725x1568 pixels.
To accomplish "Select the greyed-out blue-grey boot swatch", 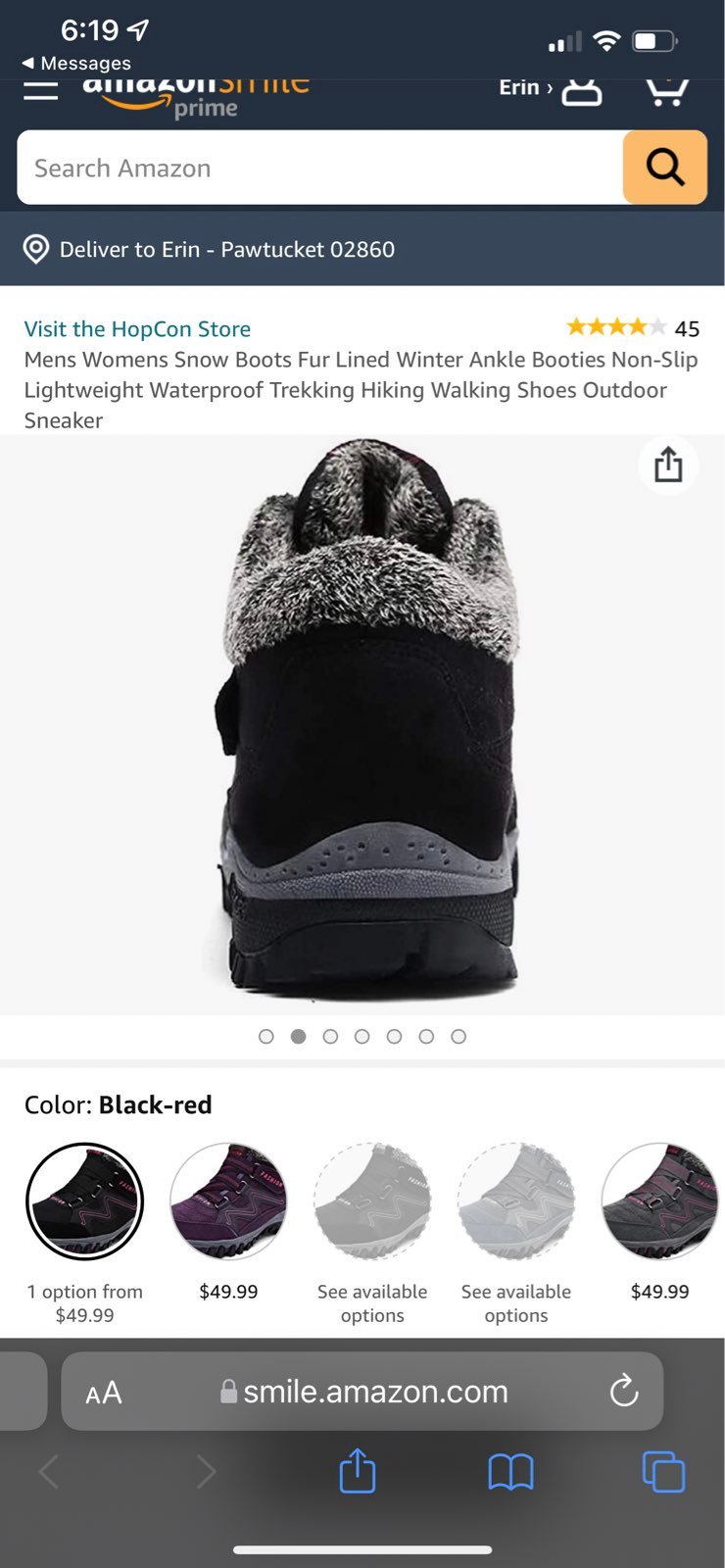I will [x=516, y=1200].
